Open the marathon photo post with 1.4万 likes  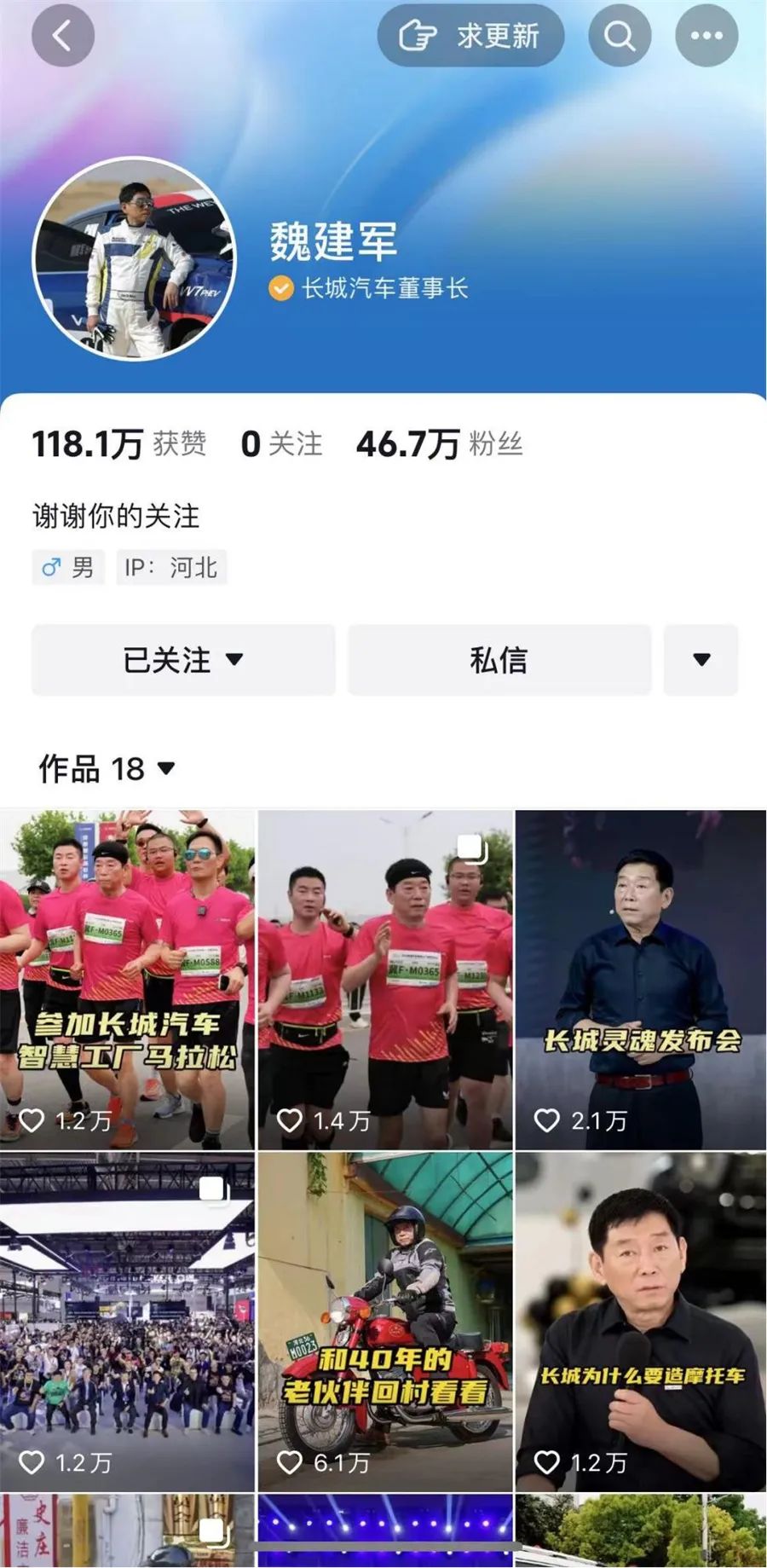[385, 979]
